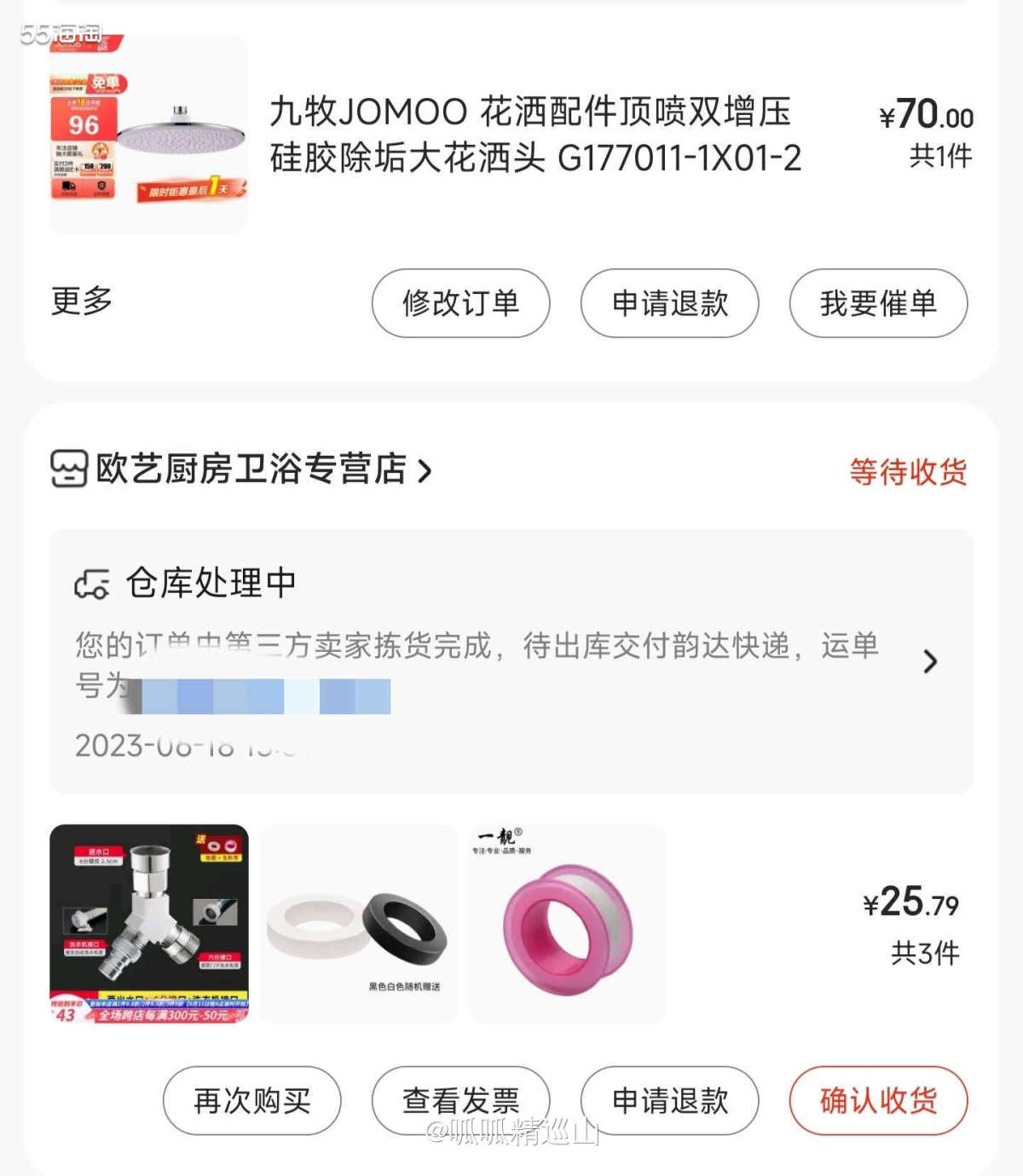Request refund for the JOMOO shower head
Screen dimensions: 1023x1176
(669, 303)
